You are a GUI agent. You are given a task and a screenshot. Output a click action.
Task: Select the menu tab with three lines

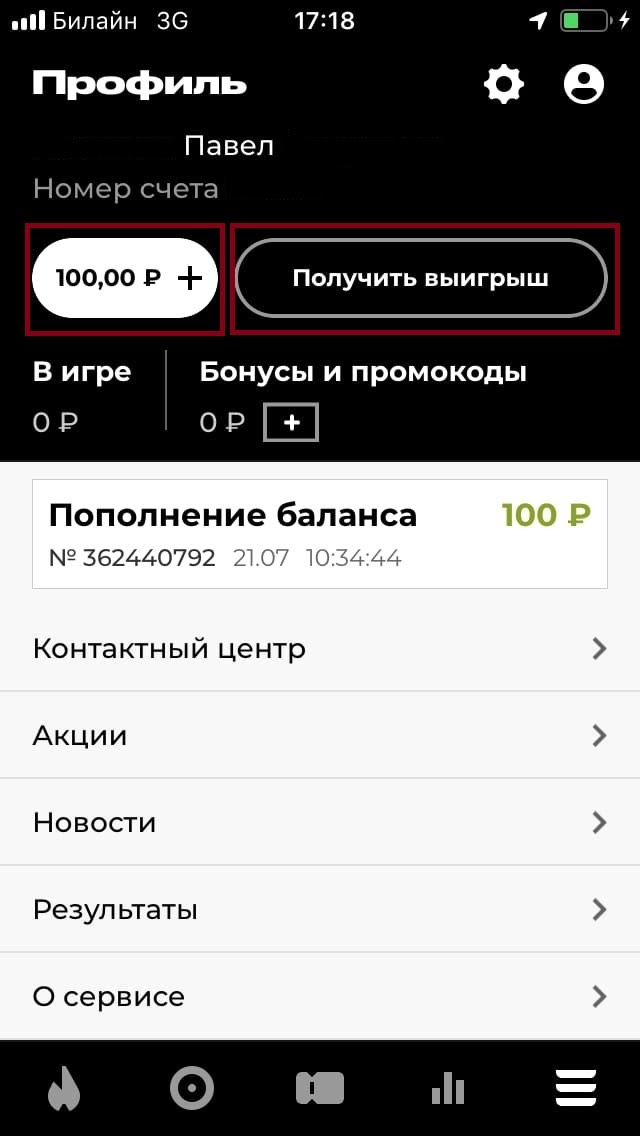(x=576, y=1088)
